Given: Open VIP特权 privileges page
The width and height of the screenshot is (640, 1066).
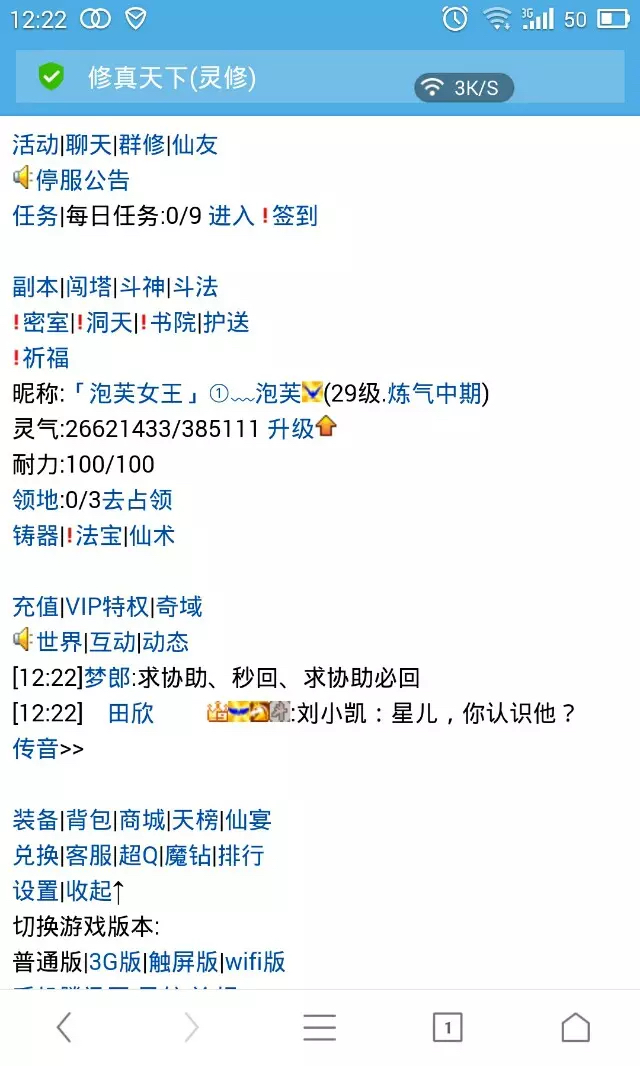Looking at the screenshot, I should point(107,607).
